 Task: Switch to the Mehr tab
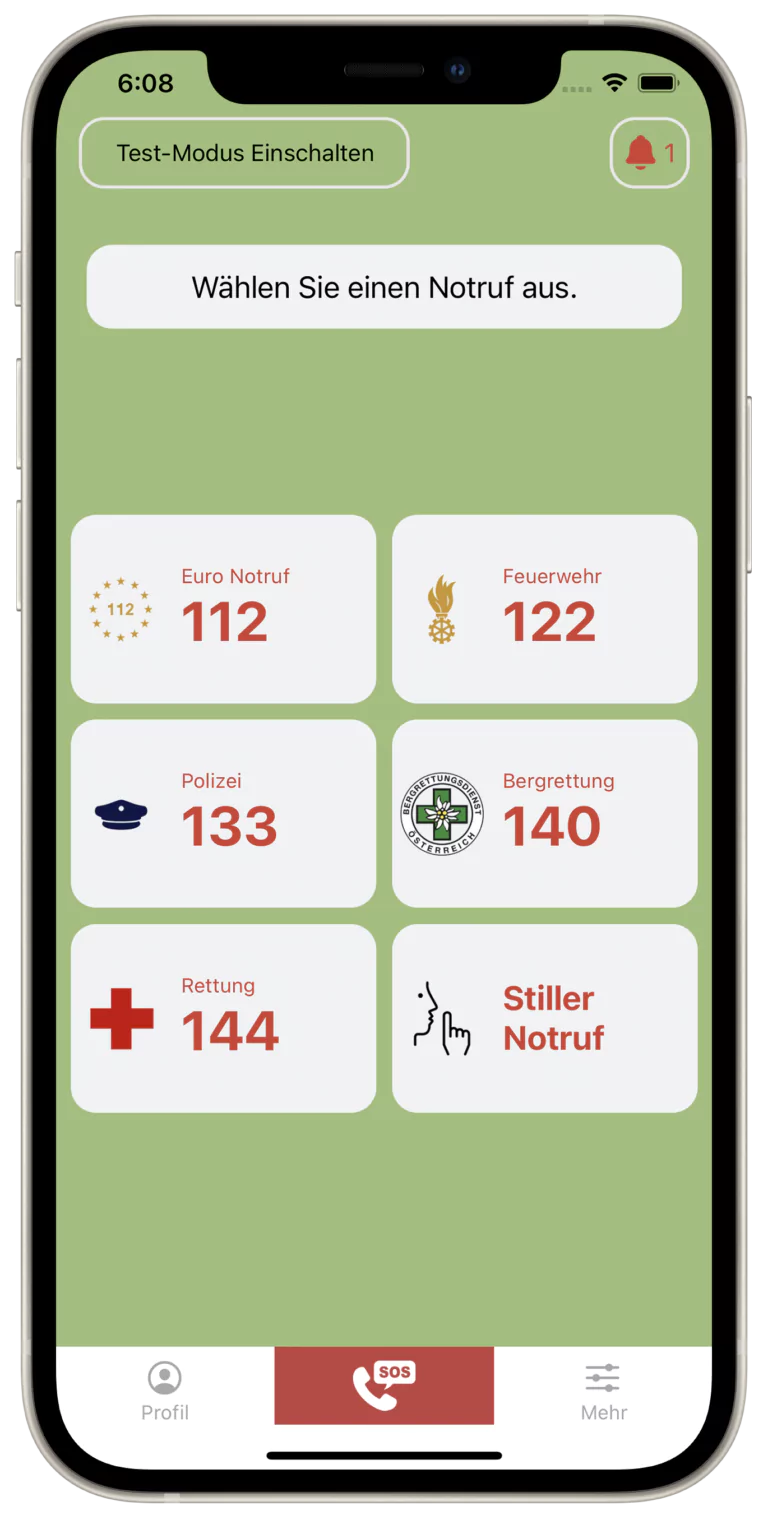[603, 1390]
